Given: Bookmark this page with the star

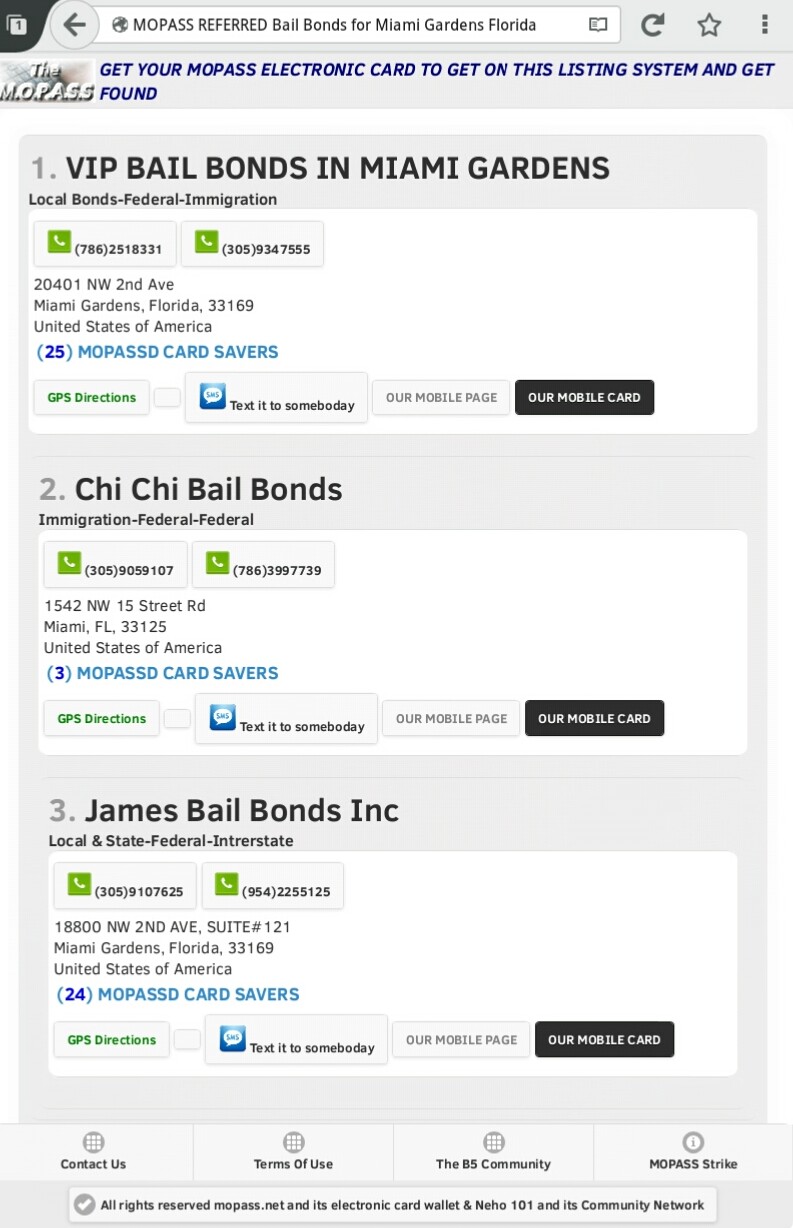Looking at the screenshot, I should (x=709, y=25).
